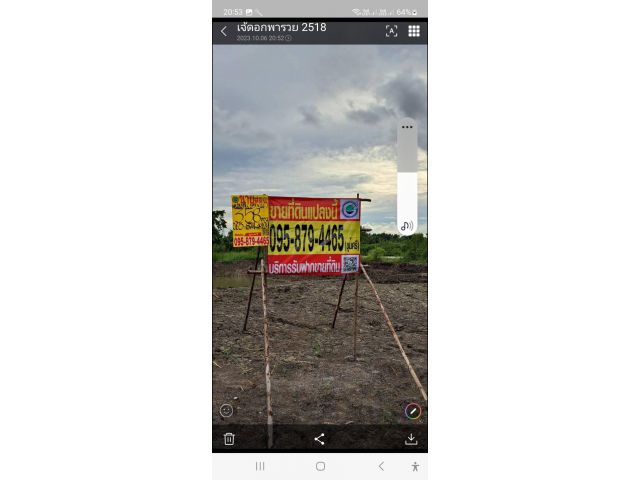Open the emoji sticker icon

pyautogui.click(x=227, y=410)
